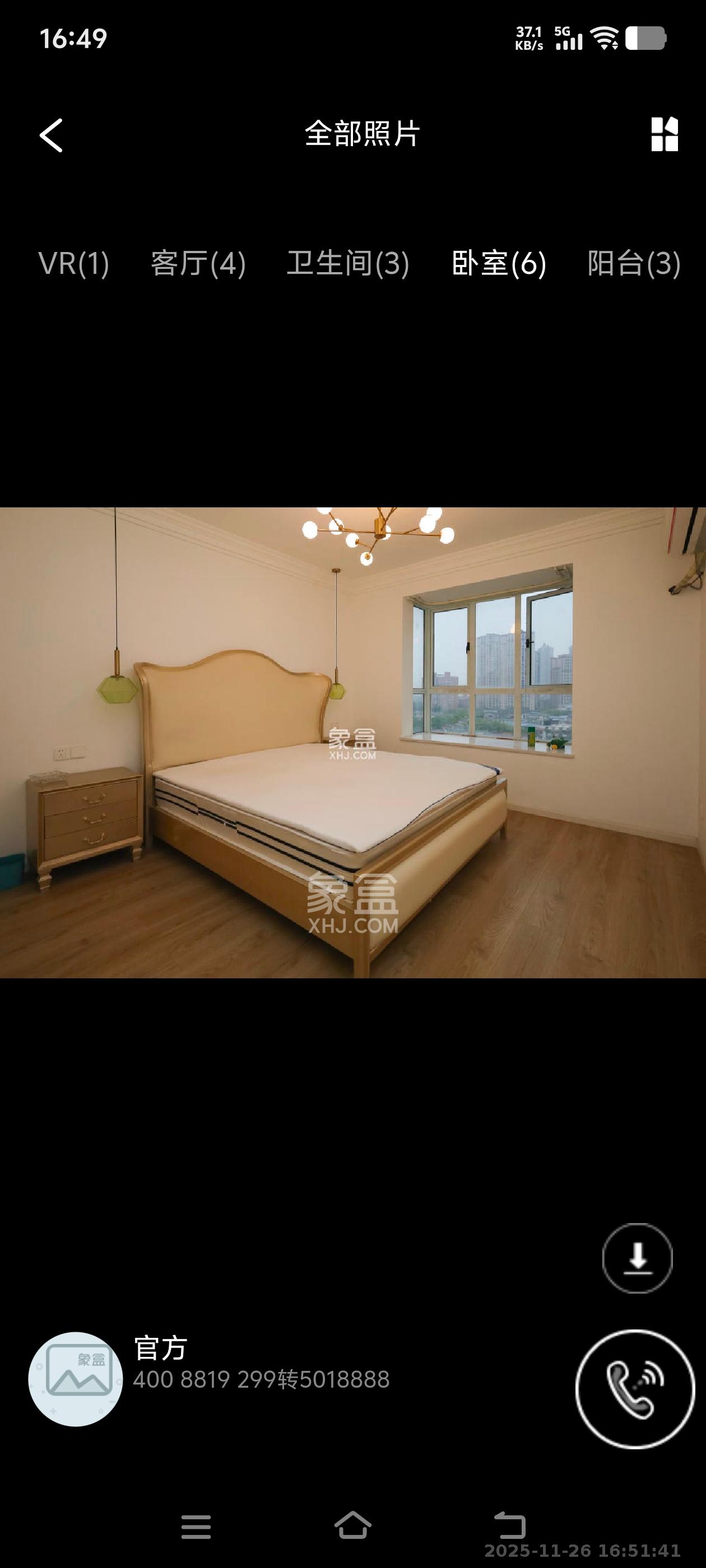Switch to the 阳台(3) tab
The height and width of the screenshot is (1568, 706).
pos(634,264)
